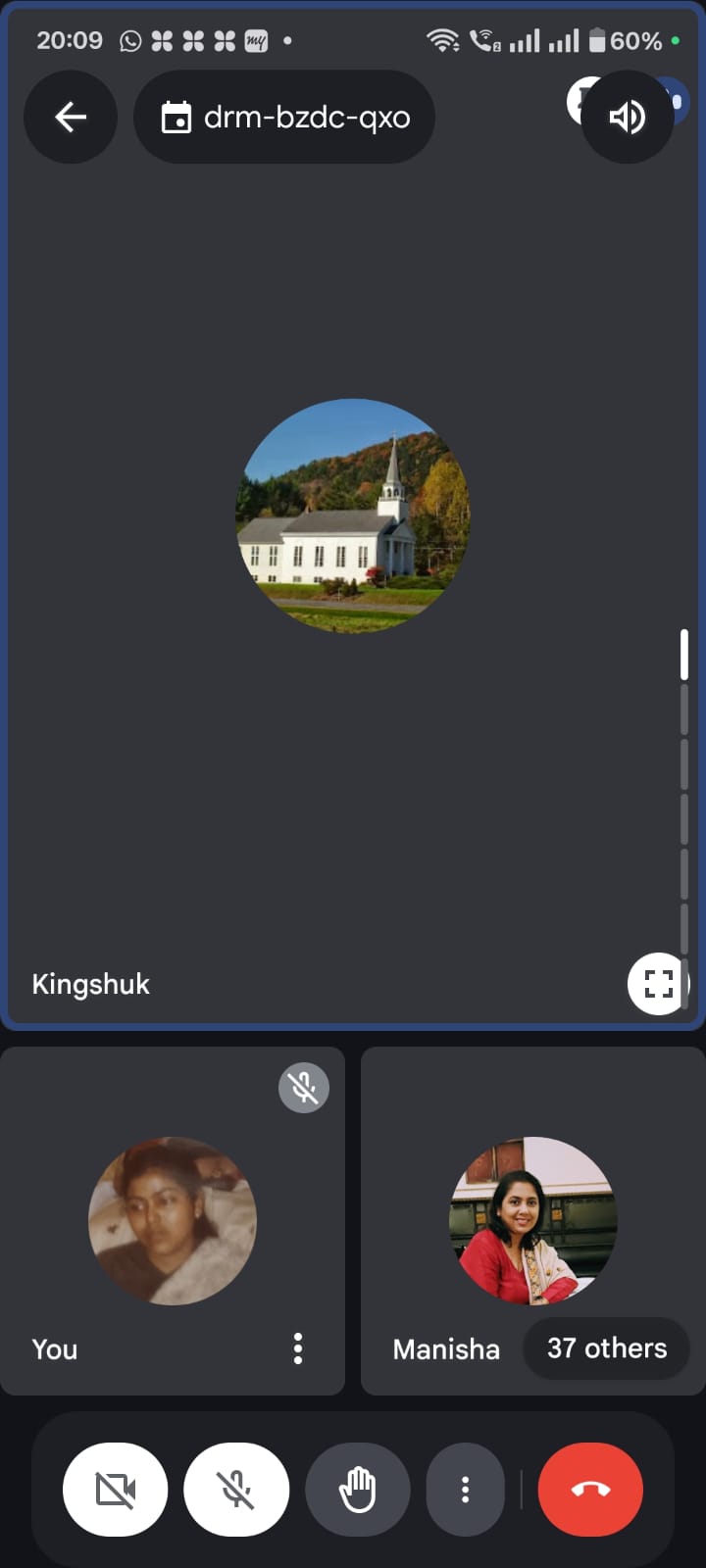Open the options menu on your tile

(298, 1348)
